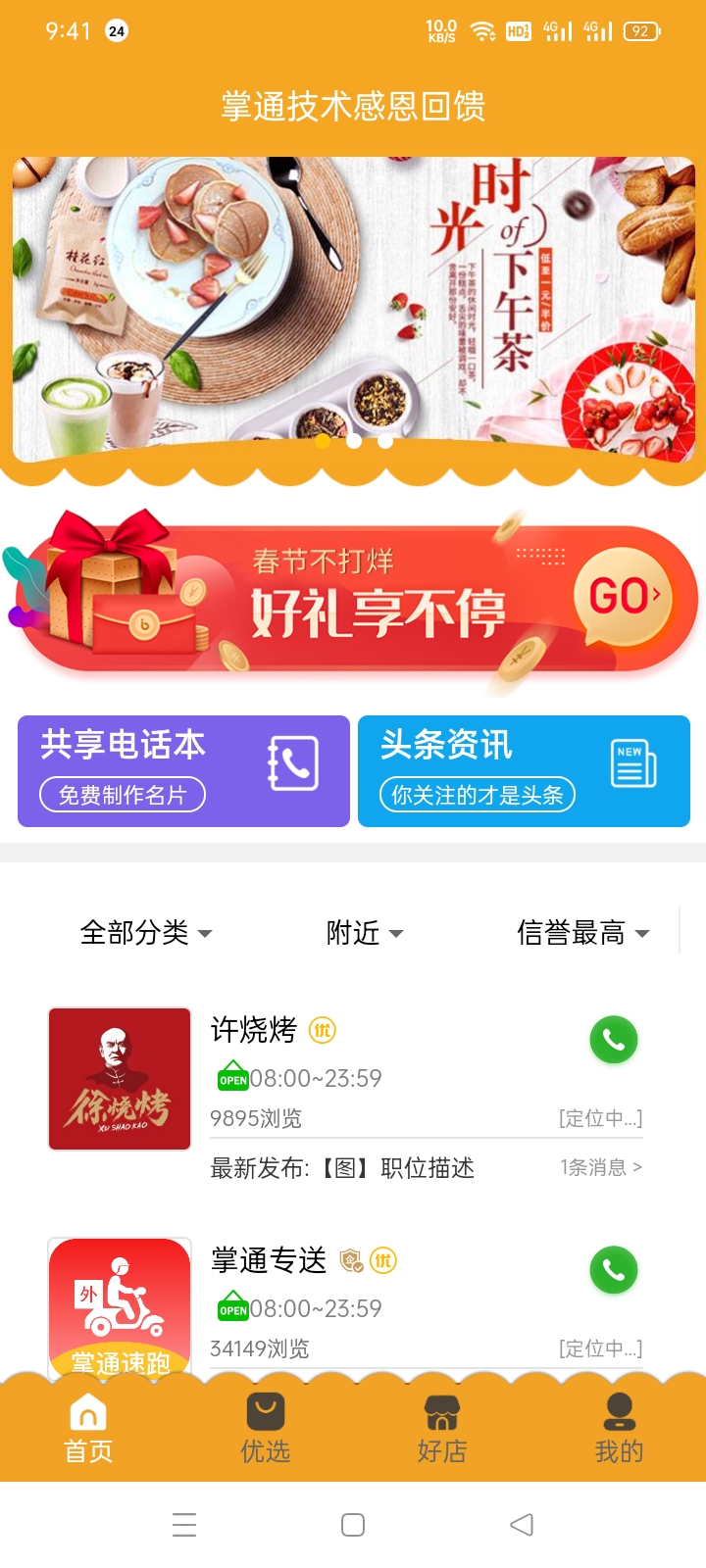The height and width of the screenshot is (1568, 706).
Task: Click the 优 quality badge beside 许烧烤
Action: coord(325,1031)
